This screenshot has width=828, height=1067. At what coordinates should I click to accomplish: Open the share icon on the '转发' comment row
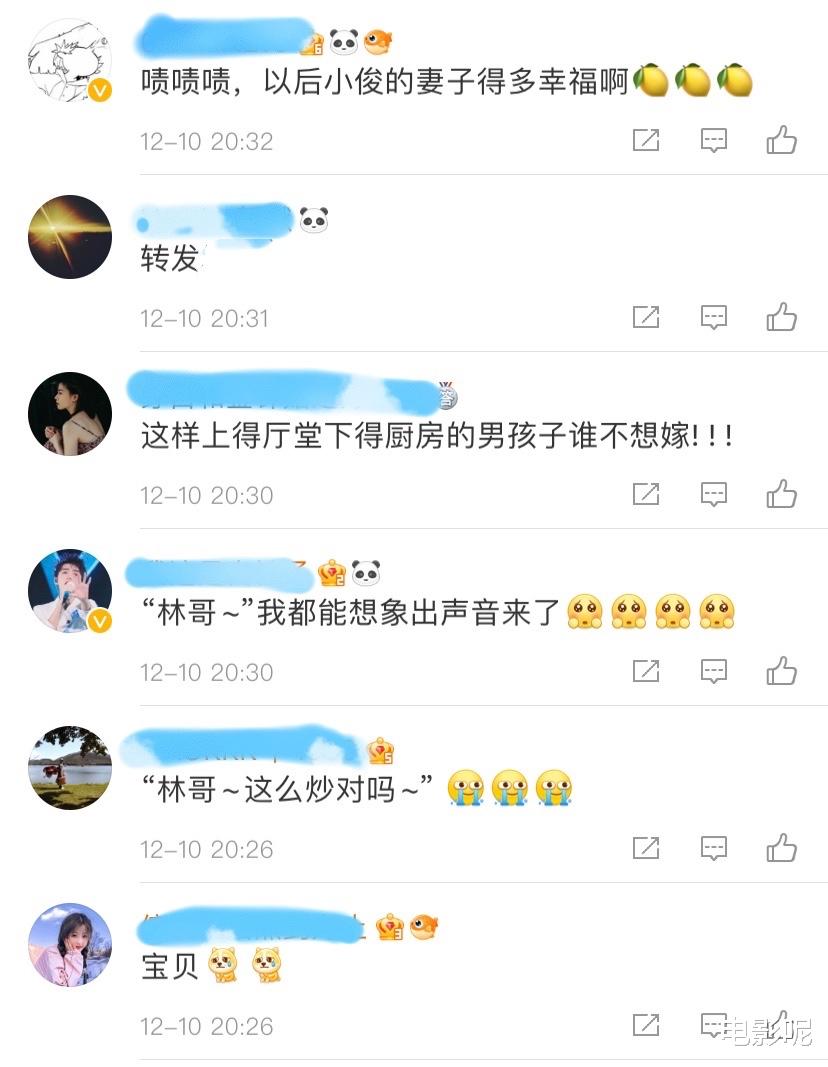click(x=647, y=317)
